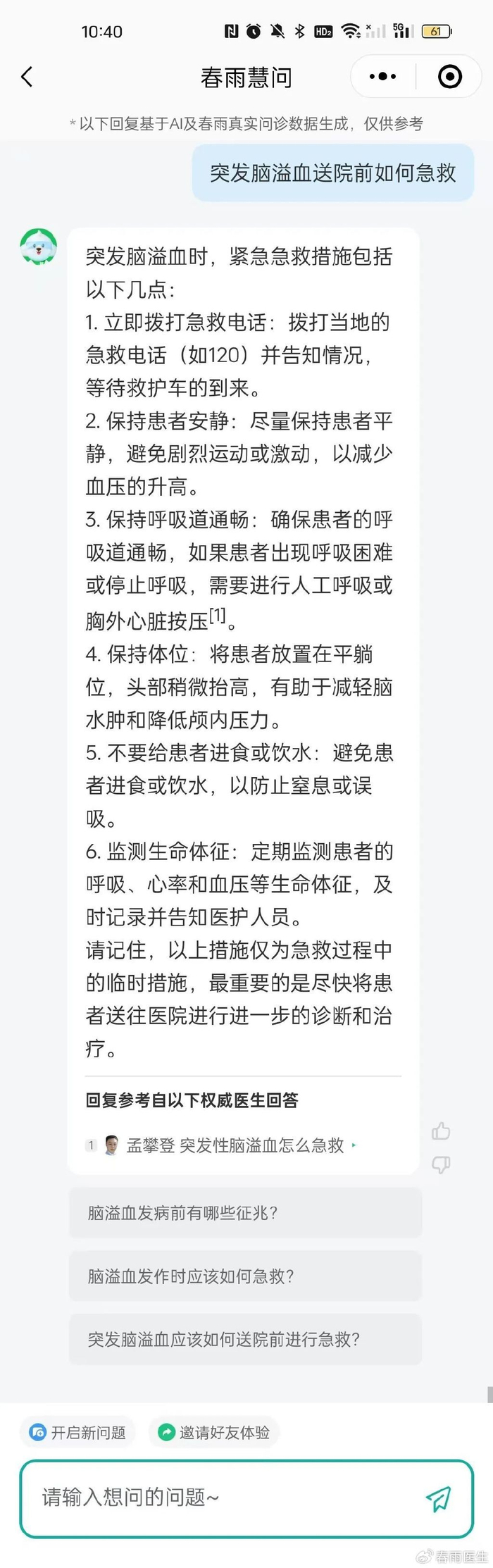Give the answer a thumbs up
This screenshot has width=493, height=1568.
tap(441, 1131)
